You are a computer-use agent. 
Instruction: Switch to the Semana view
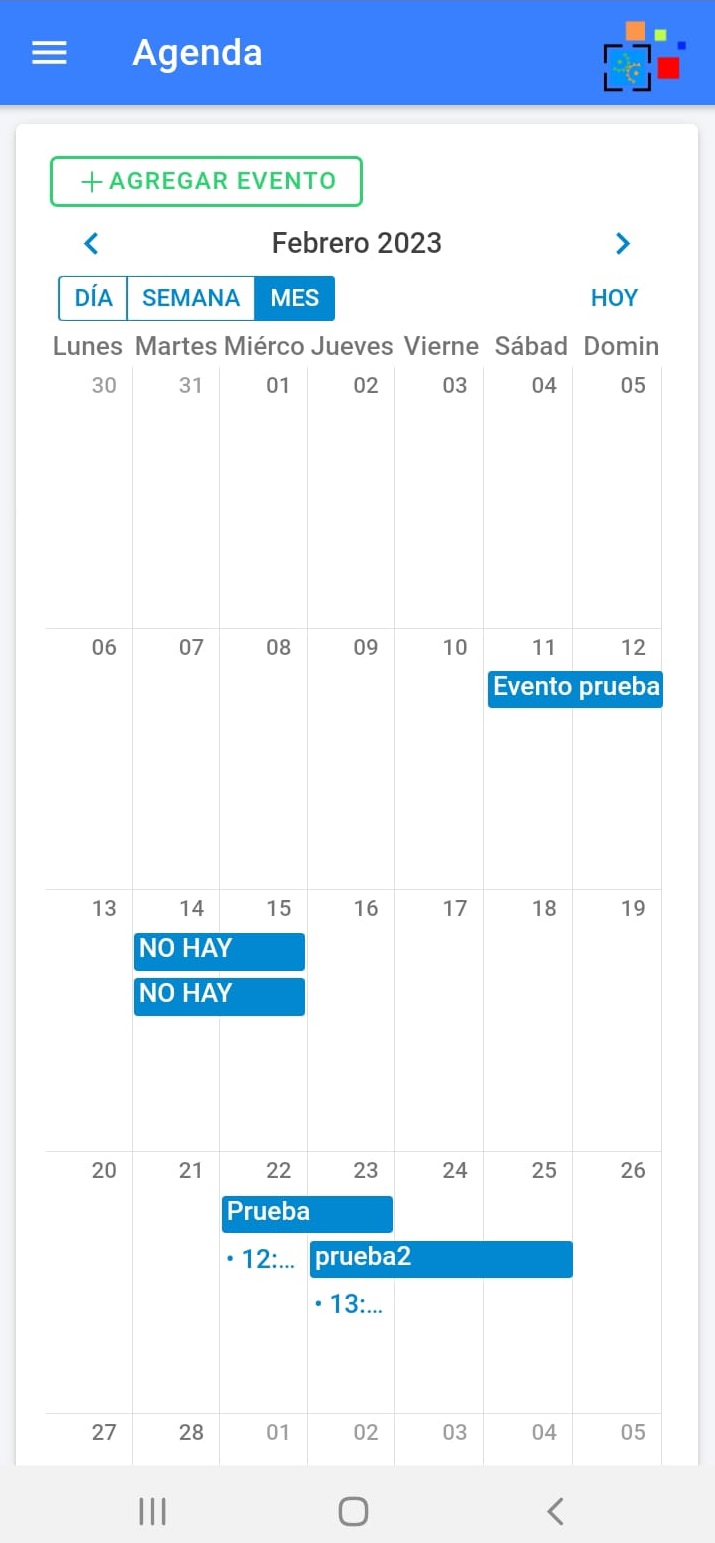pyautogui.click(x=191, y=298)
